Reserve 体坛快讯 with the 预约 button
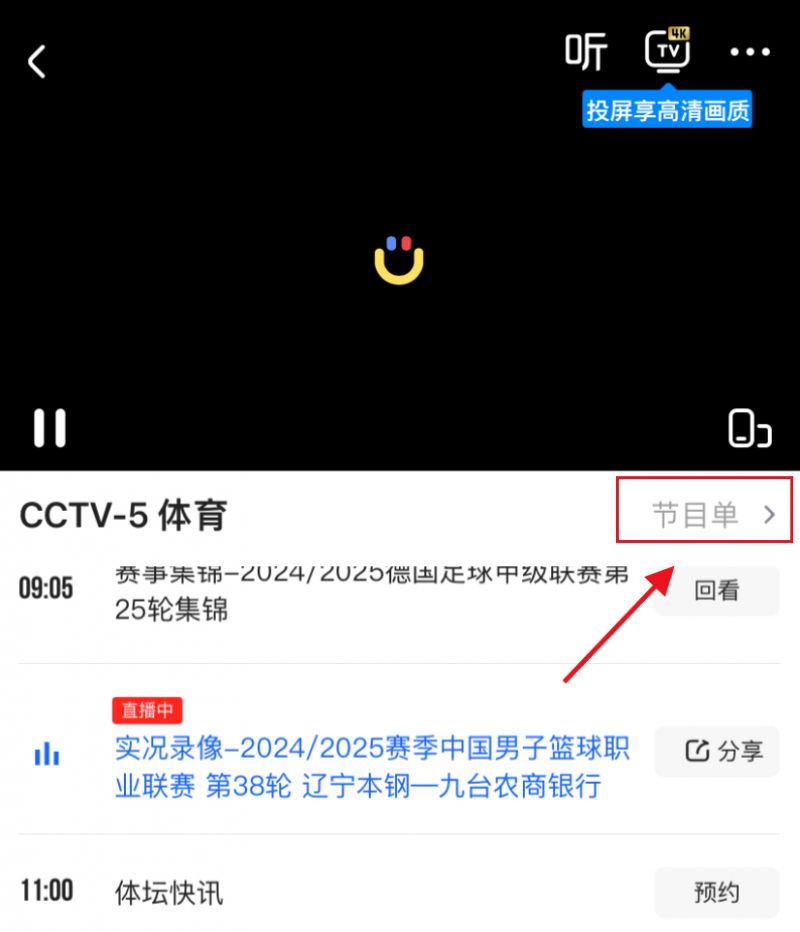Image resolution: width=800 pixels, height=932 pixels. click(716, 892)
